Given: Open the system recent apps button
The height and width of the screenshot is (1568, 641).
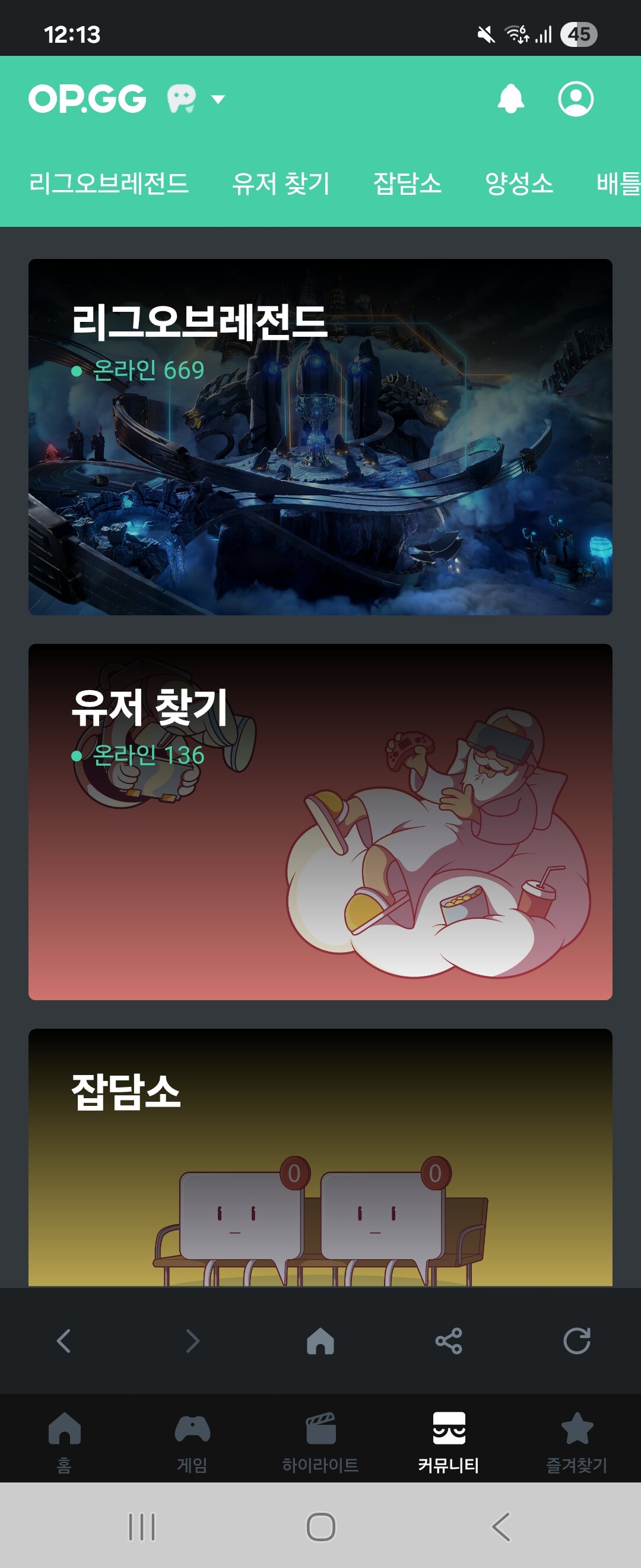Looking at the screenshot, I should click(142, 1526).
